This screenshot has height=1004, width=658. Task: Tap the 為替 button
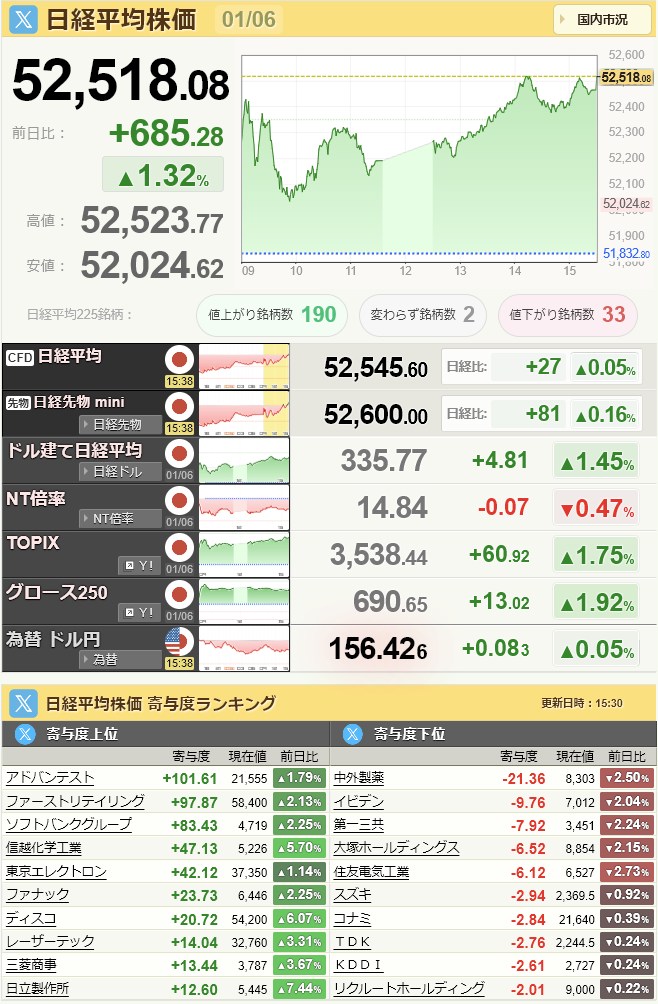[x=119, y=659]
